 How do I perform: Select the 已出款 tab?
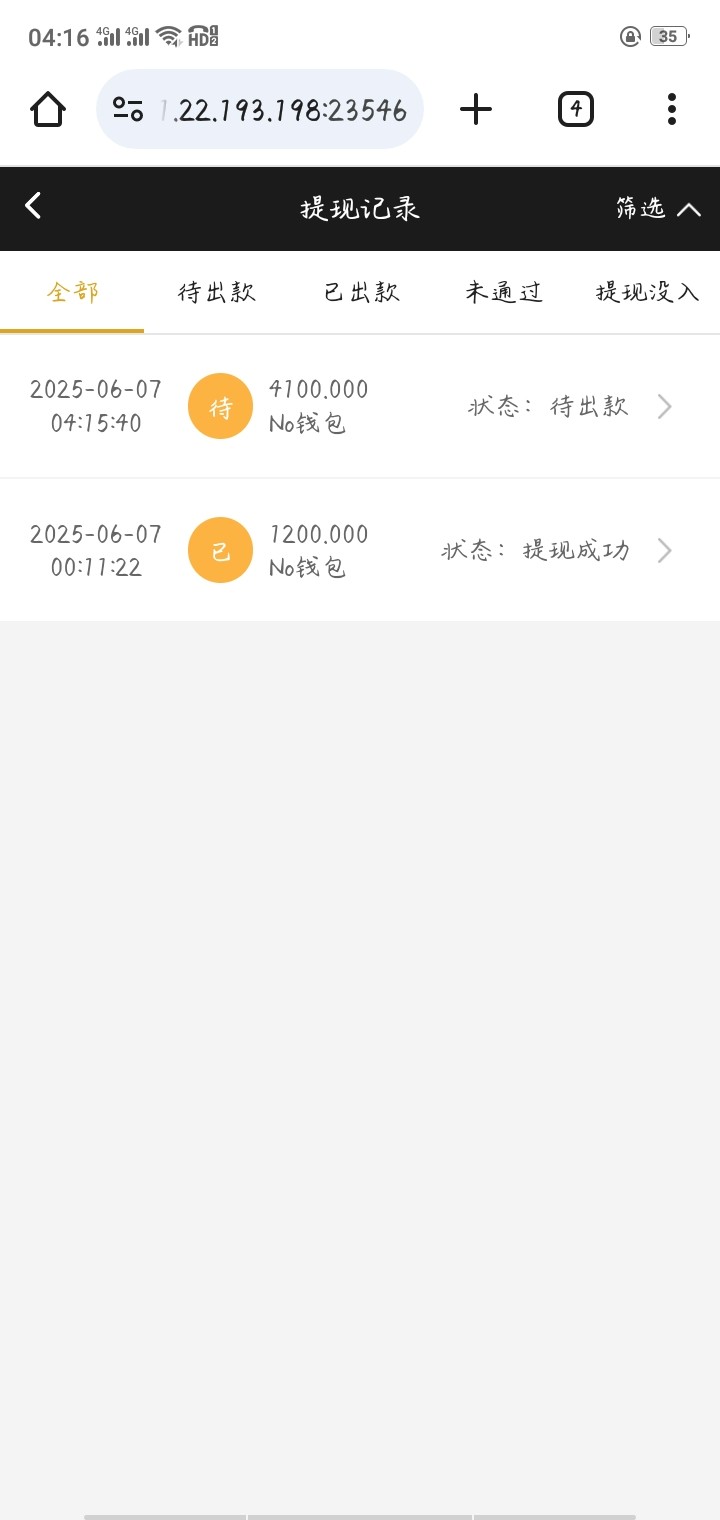[361, 292]
